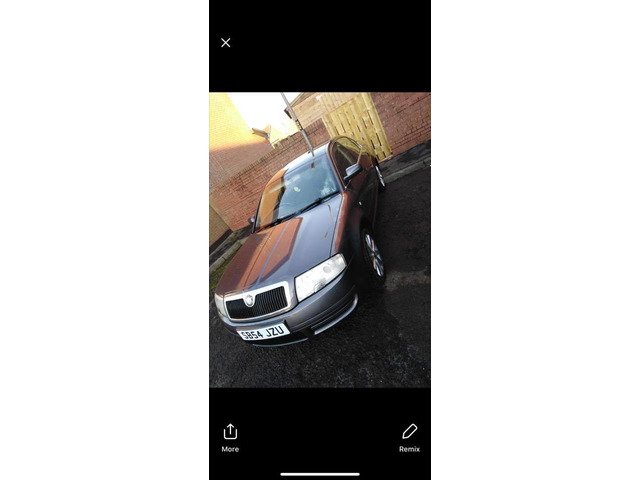Open the More share options
The width and height of the screenshot is (640, 480).
point(230,437)
